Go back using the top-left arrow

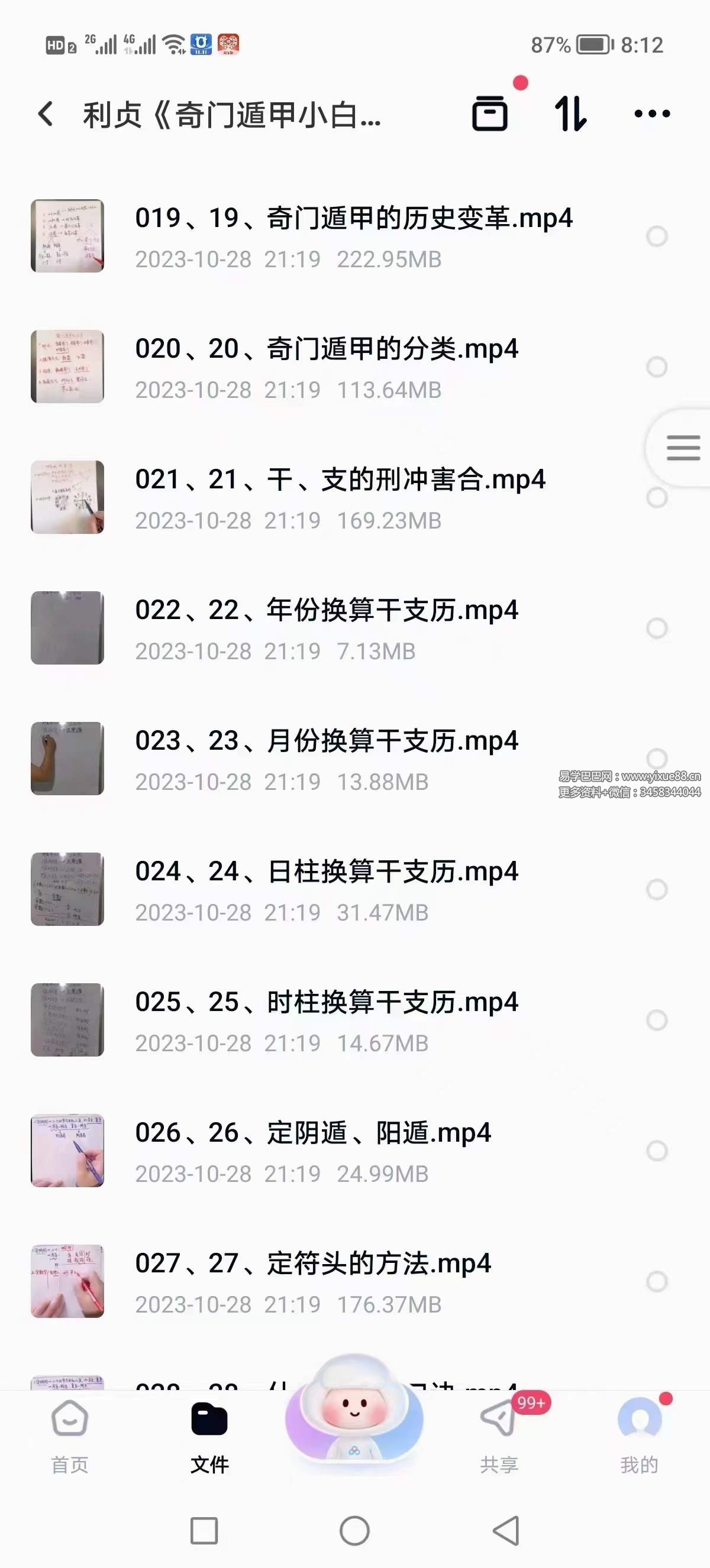click(46, 114)
